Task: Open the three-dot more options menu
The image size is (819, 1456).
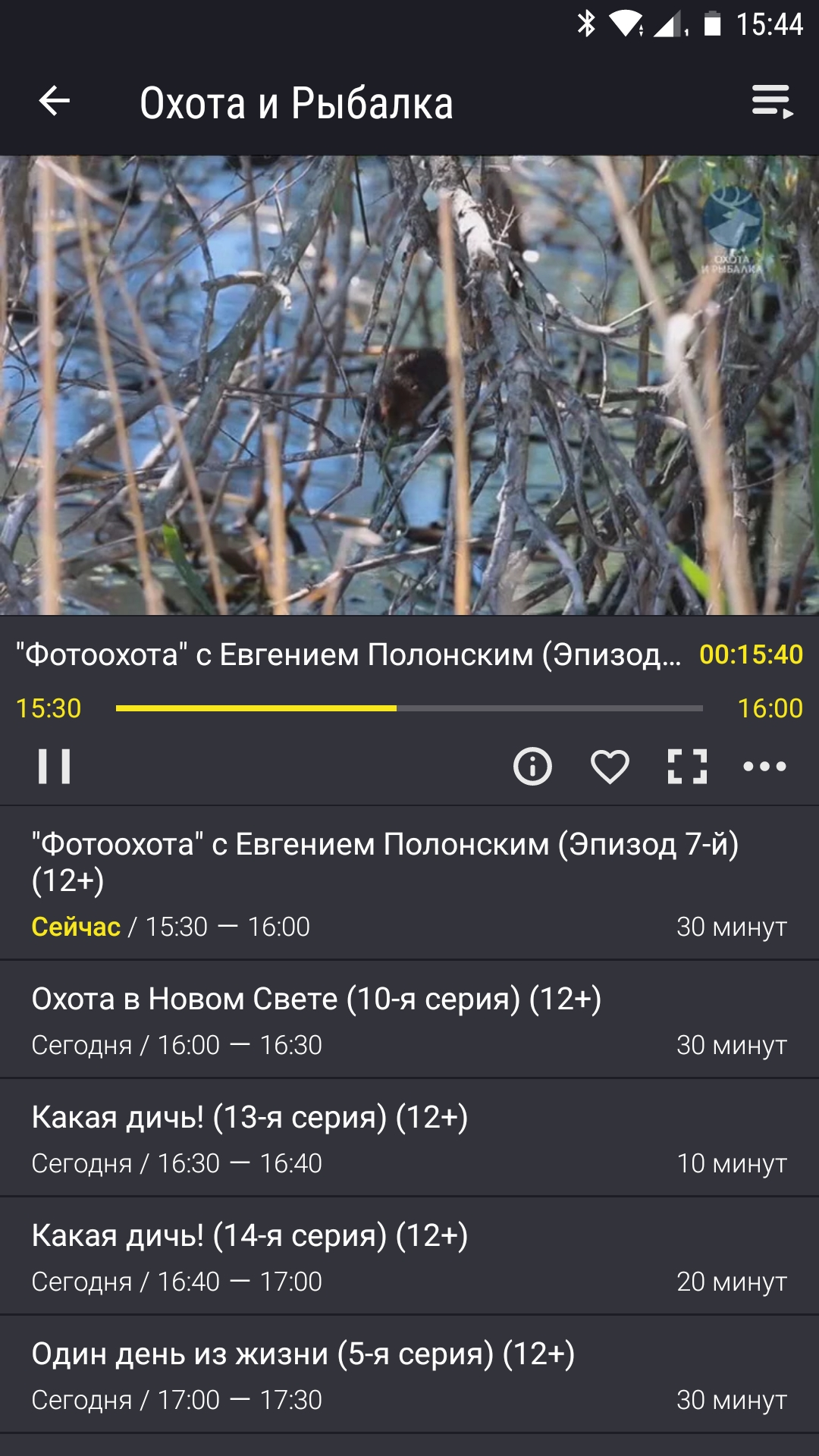Action: pos(764,766)
